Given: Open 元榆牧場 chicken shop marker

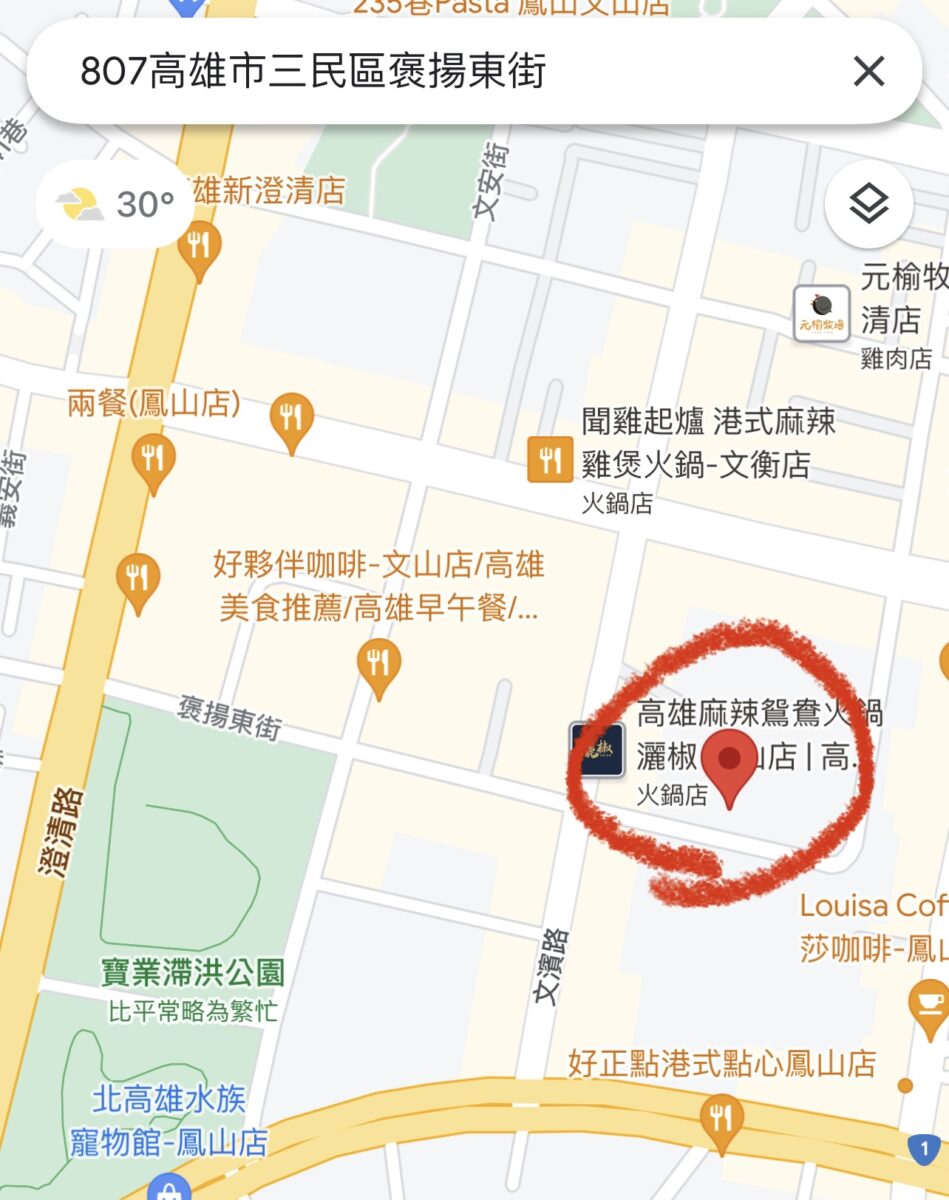Looking at the screenshot, I should click(x=821, y=312).
